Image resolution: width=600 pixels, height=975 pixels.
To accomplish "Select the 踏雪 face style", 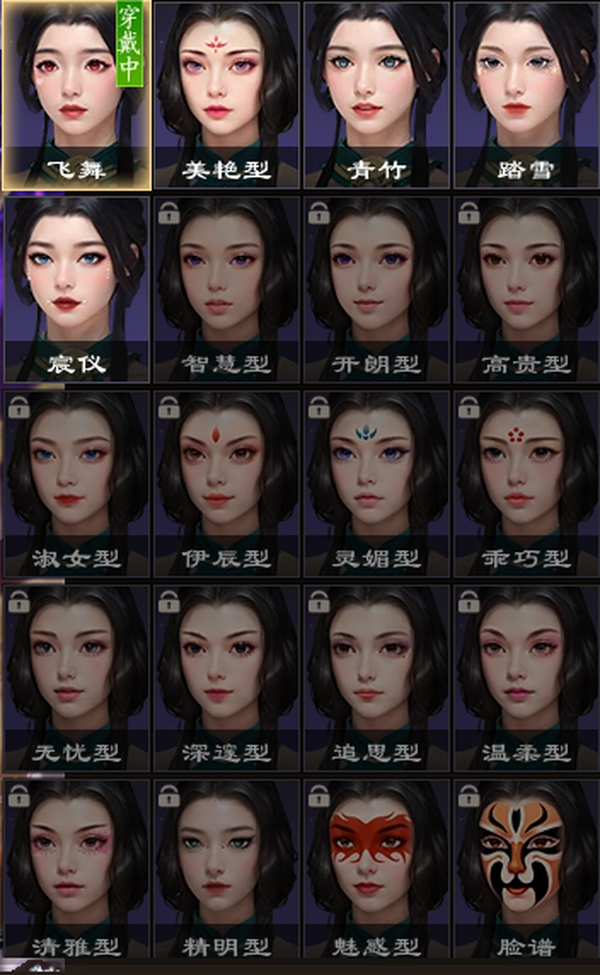I will tap(526, 95).
